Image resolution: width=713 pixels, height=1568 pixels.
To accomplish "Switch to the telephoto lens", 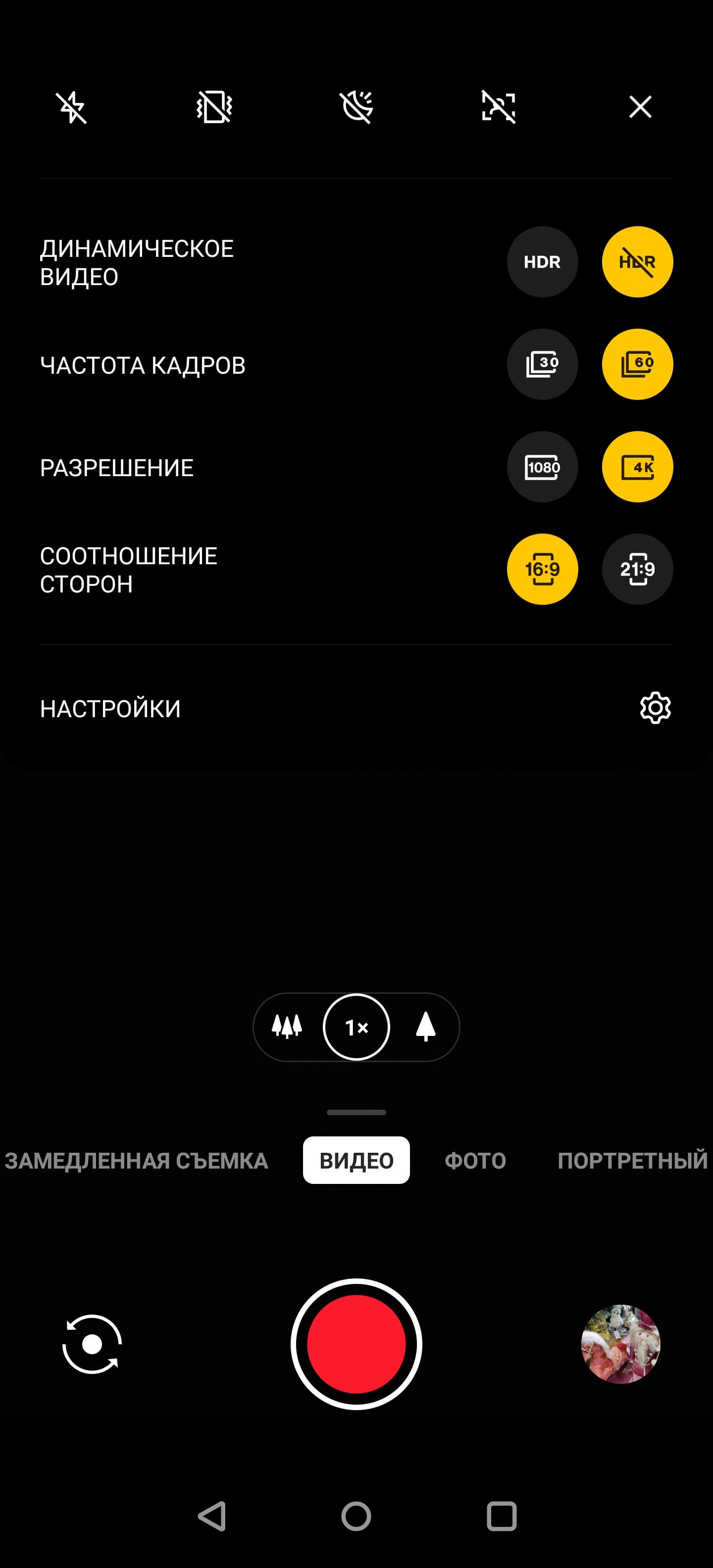I will pos(426,1027).
